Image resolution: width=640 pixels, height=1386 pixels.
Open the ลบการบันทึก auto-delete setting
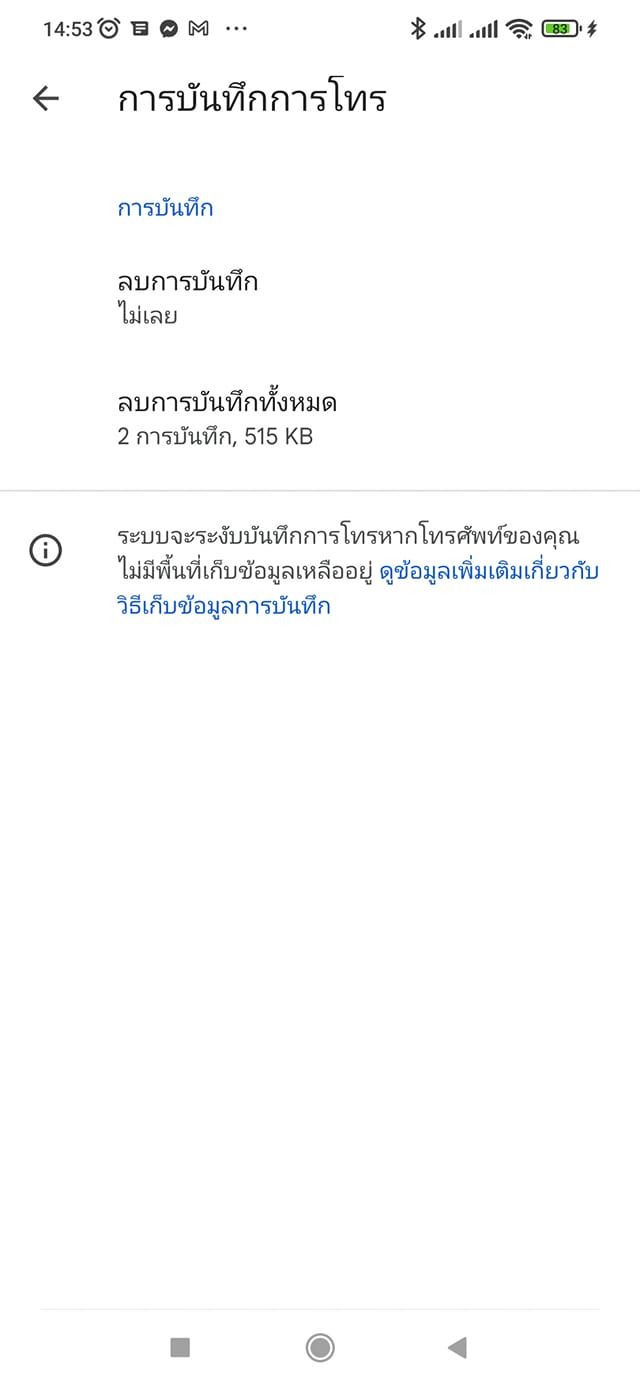[x=320, y=298]
